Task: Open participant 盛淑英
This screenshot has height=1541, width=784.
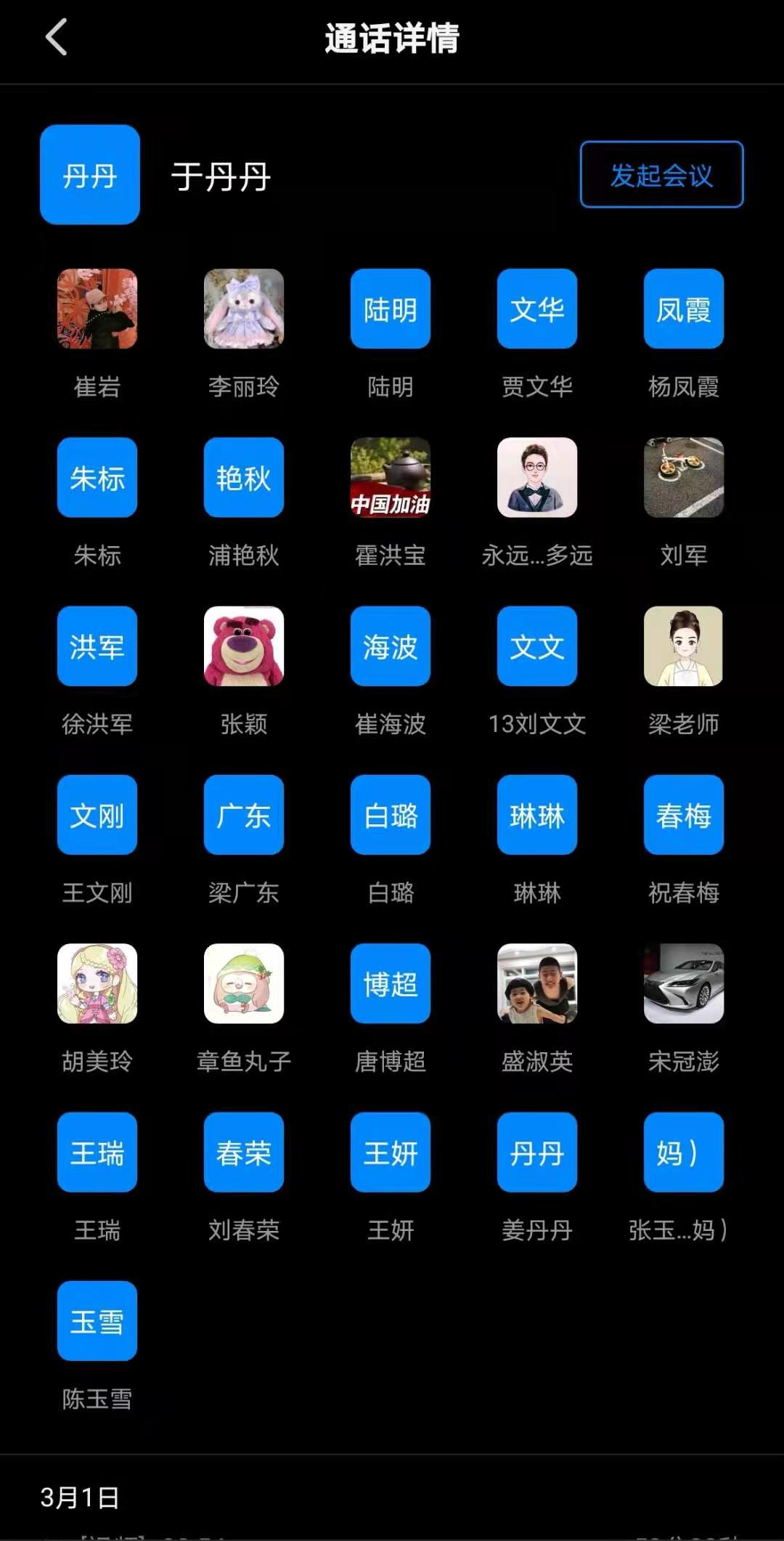Action: (x=537, y=983)
